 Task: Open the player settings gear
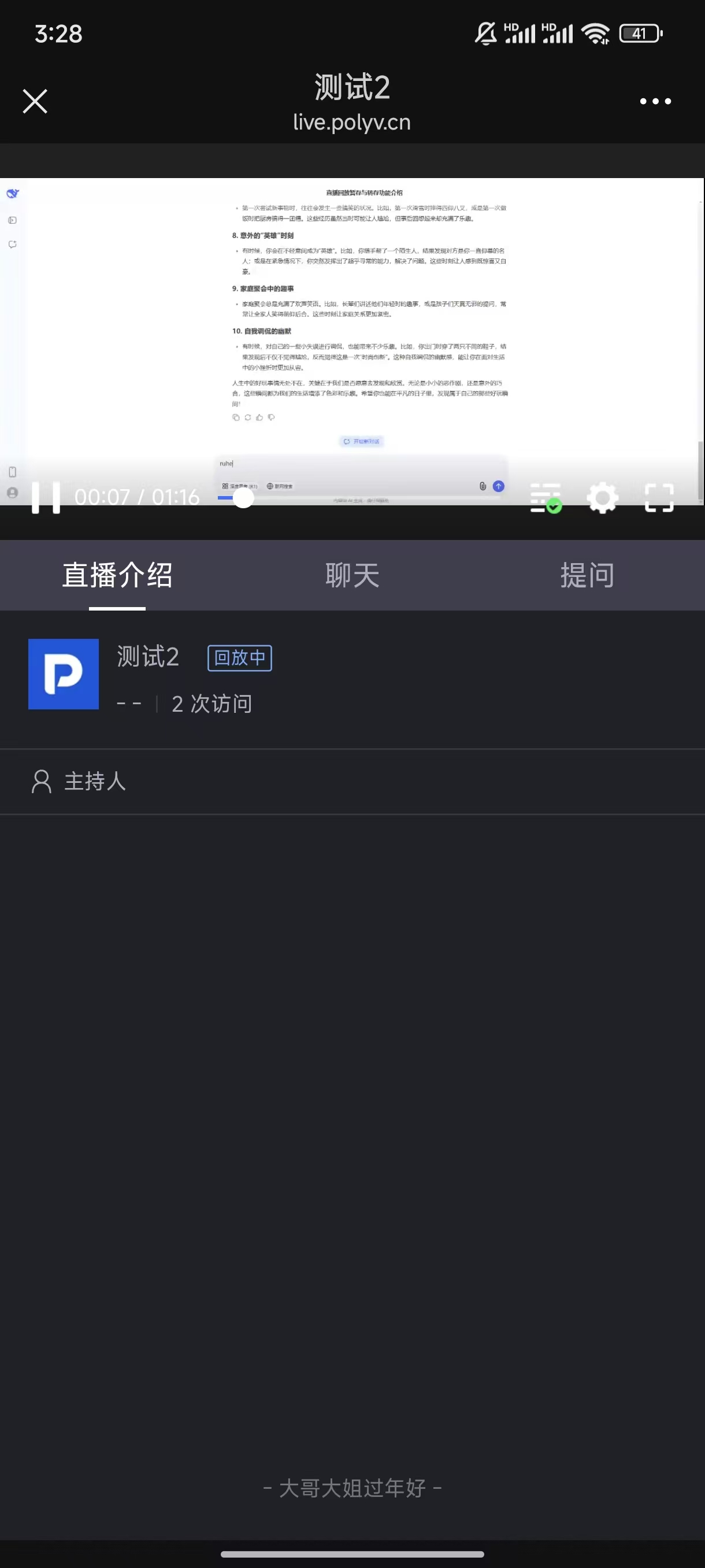tap(602, 498)
